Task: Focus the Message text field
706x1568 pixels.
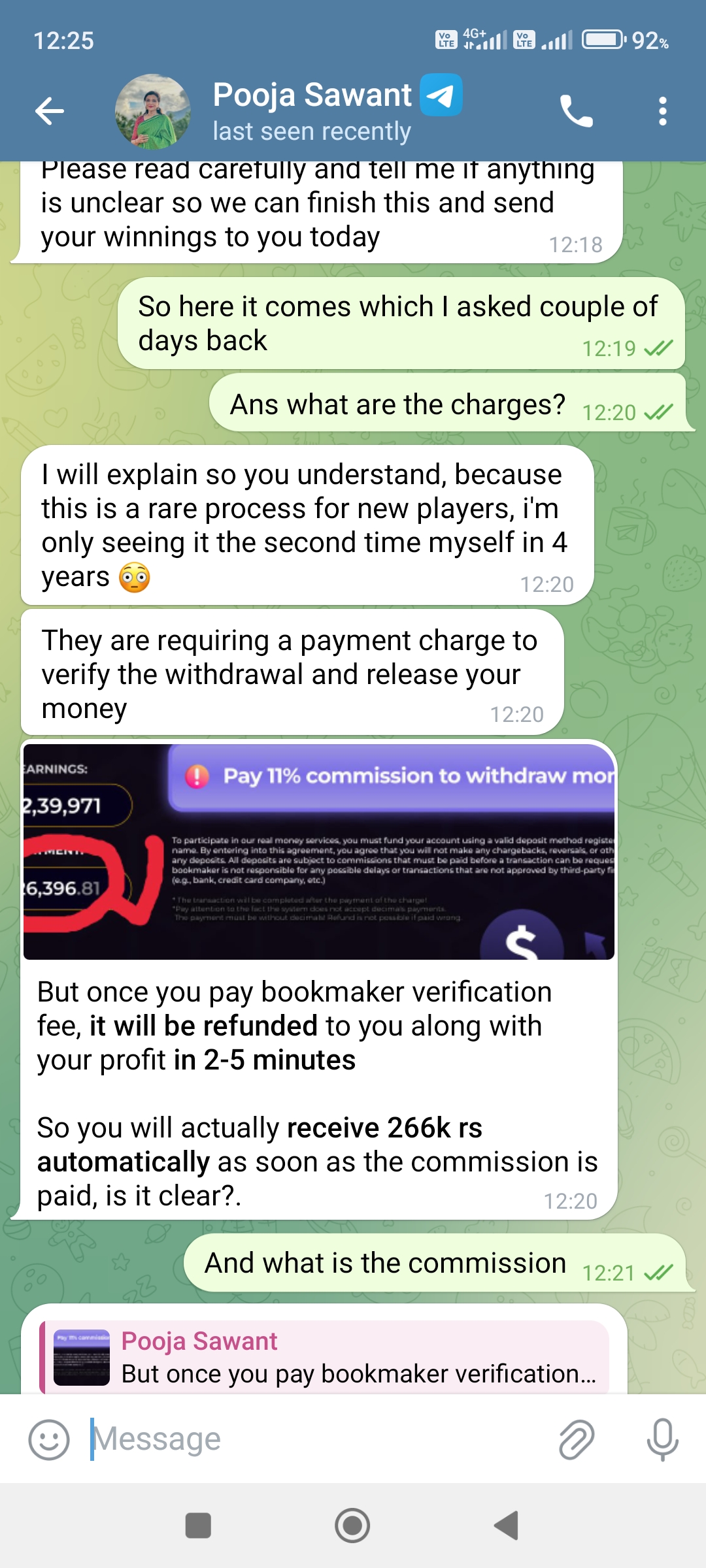Action: tap(314, 1439)
